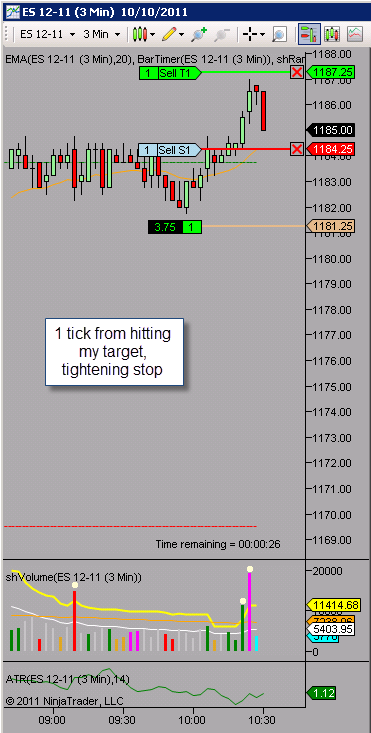Open the indicators dialog

[333, 34]
